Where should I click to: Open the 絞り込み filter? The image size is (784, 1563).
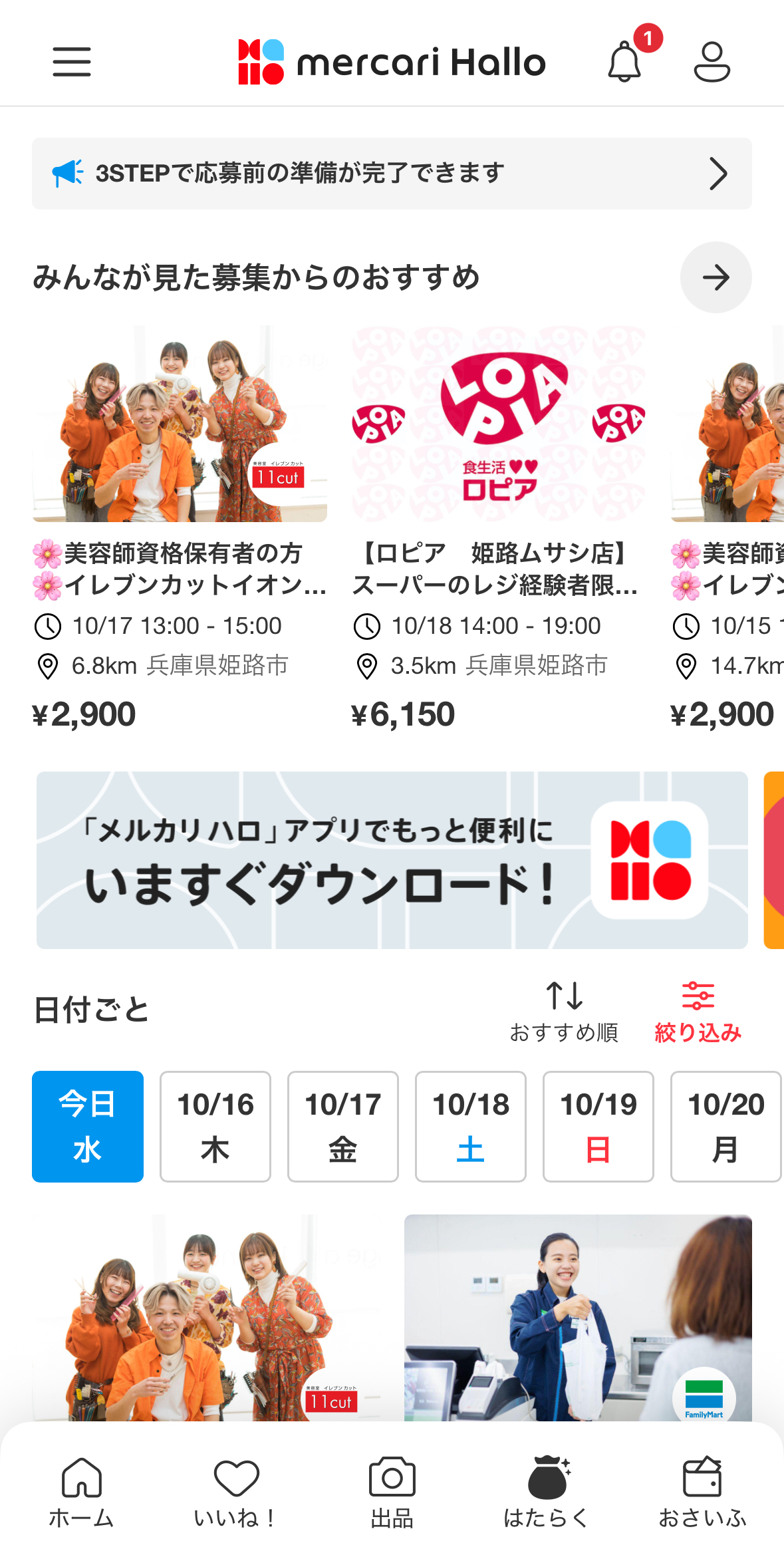pyautogui.click(x=698, y=1012)
